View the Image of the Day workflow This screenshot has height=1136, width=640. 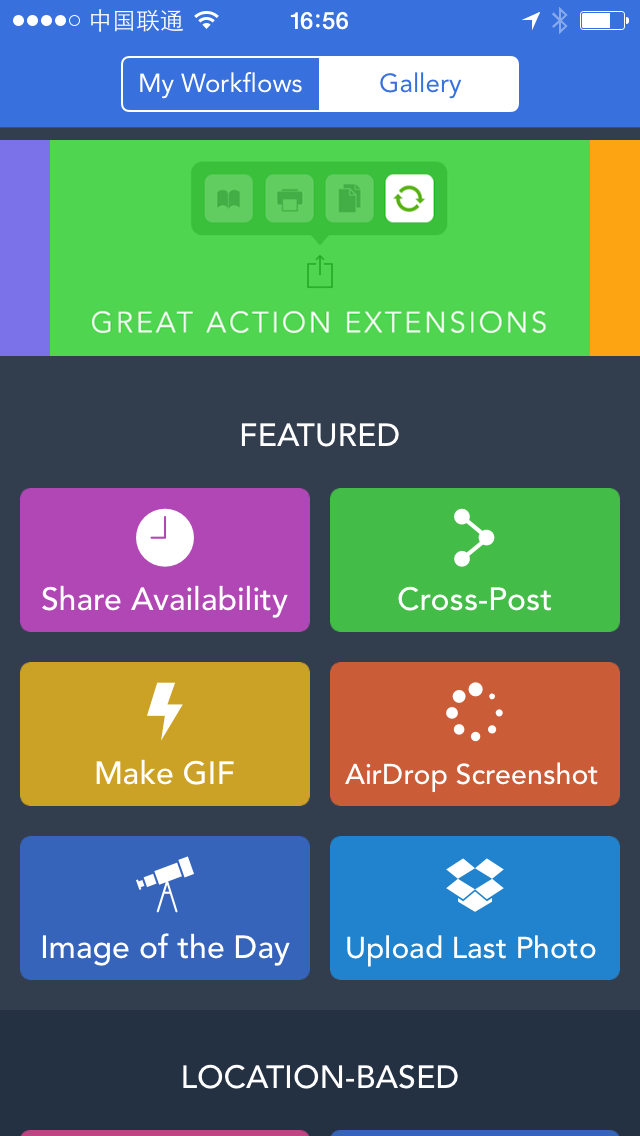(x=165, y=908)
